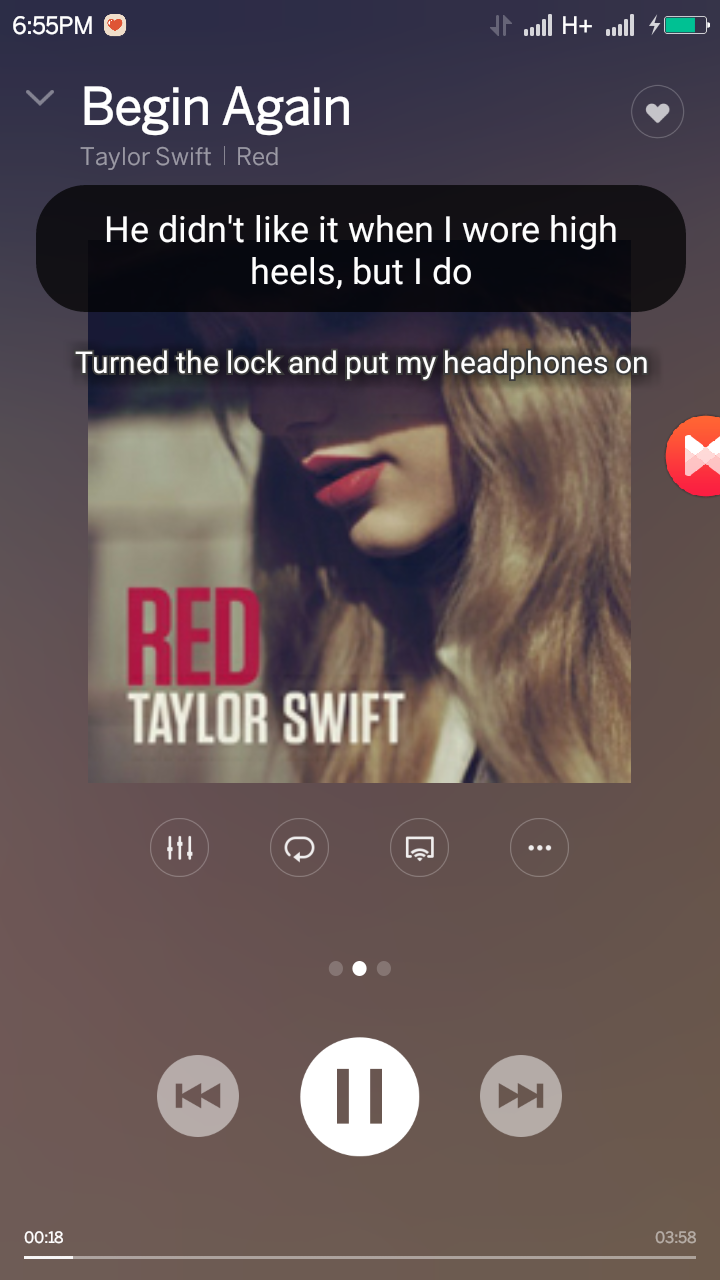Skip to the next track
720x1280 pixels.
520,1096
